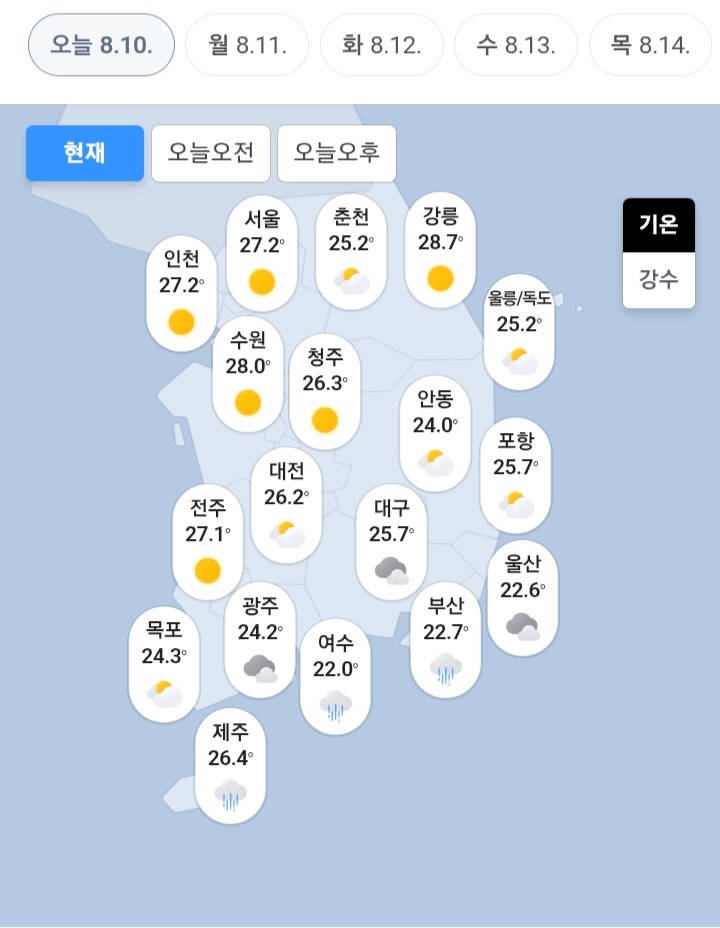Switch to the 오늘오후 view

coord(337,153)
